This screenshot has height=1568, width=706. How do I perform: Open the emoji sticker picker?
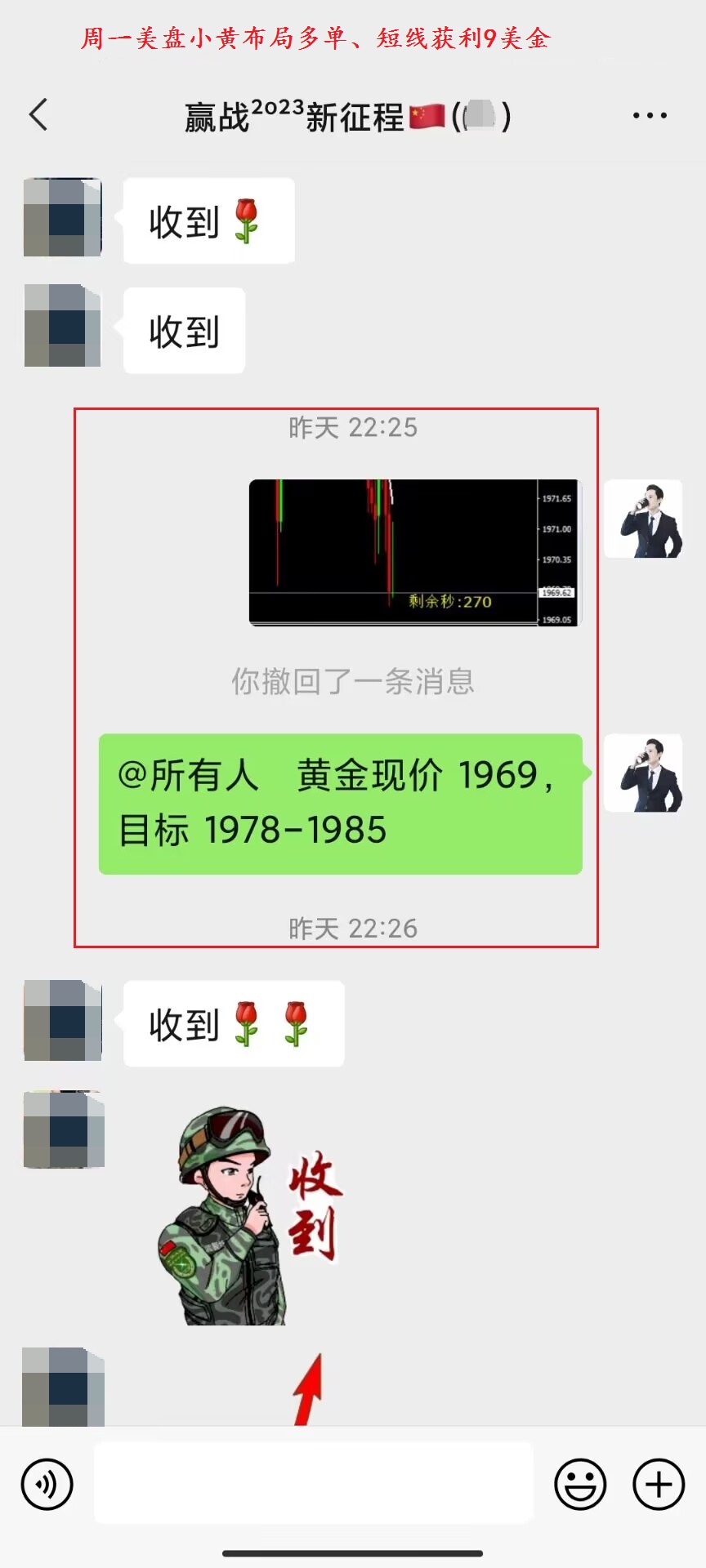click(x=580, y=1484)
